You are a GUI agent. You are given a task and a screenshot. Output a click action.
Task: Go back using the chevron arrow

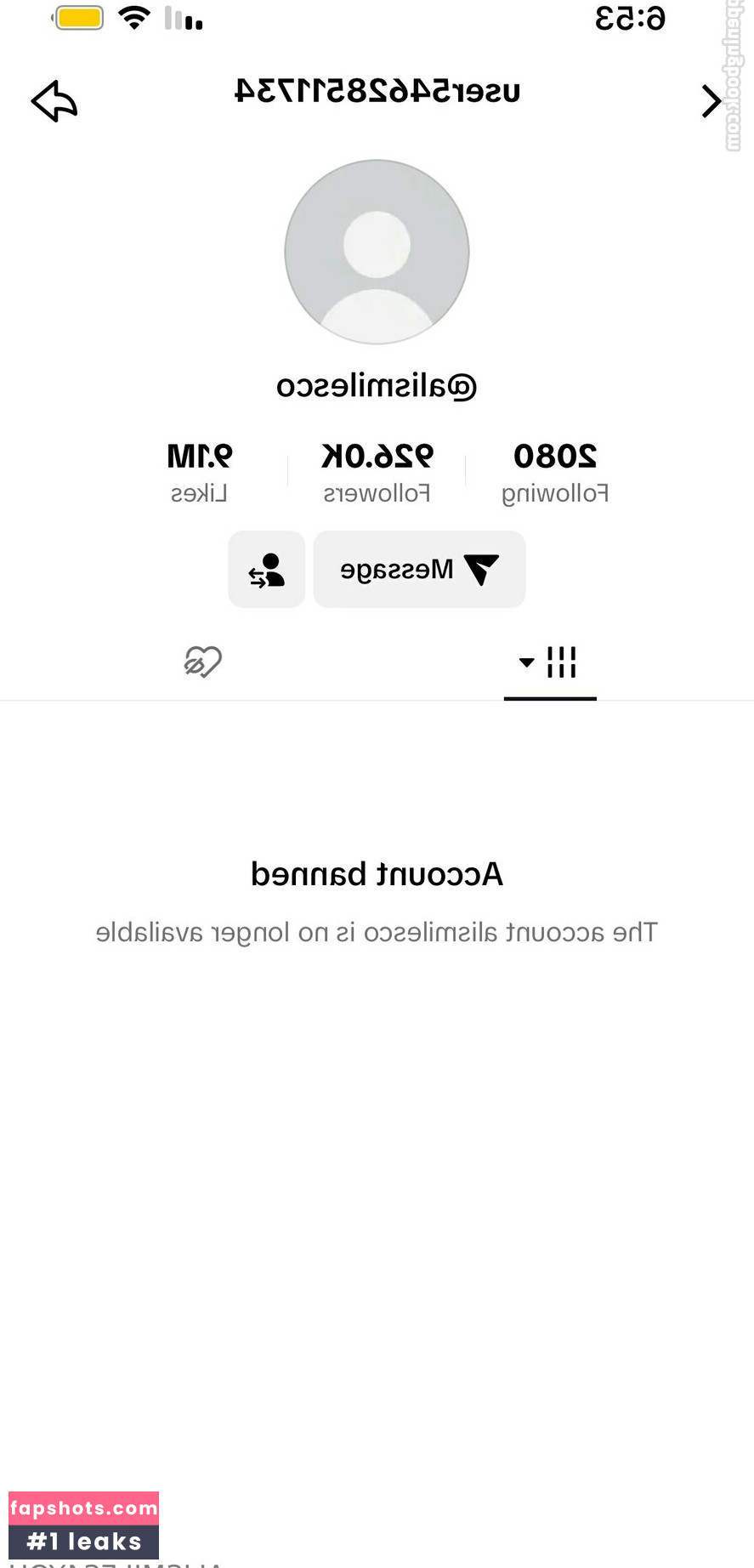tap(710, 101)
